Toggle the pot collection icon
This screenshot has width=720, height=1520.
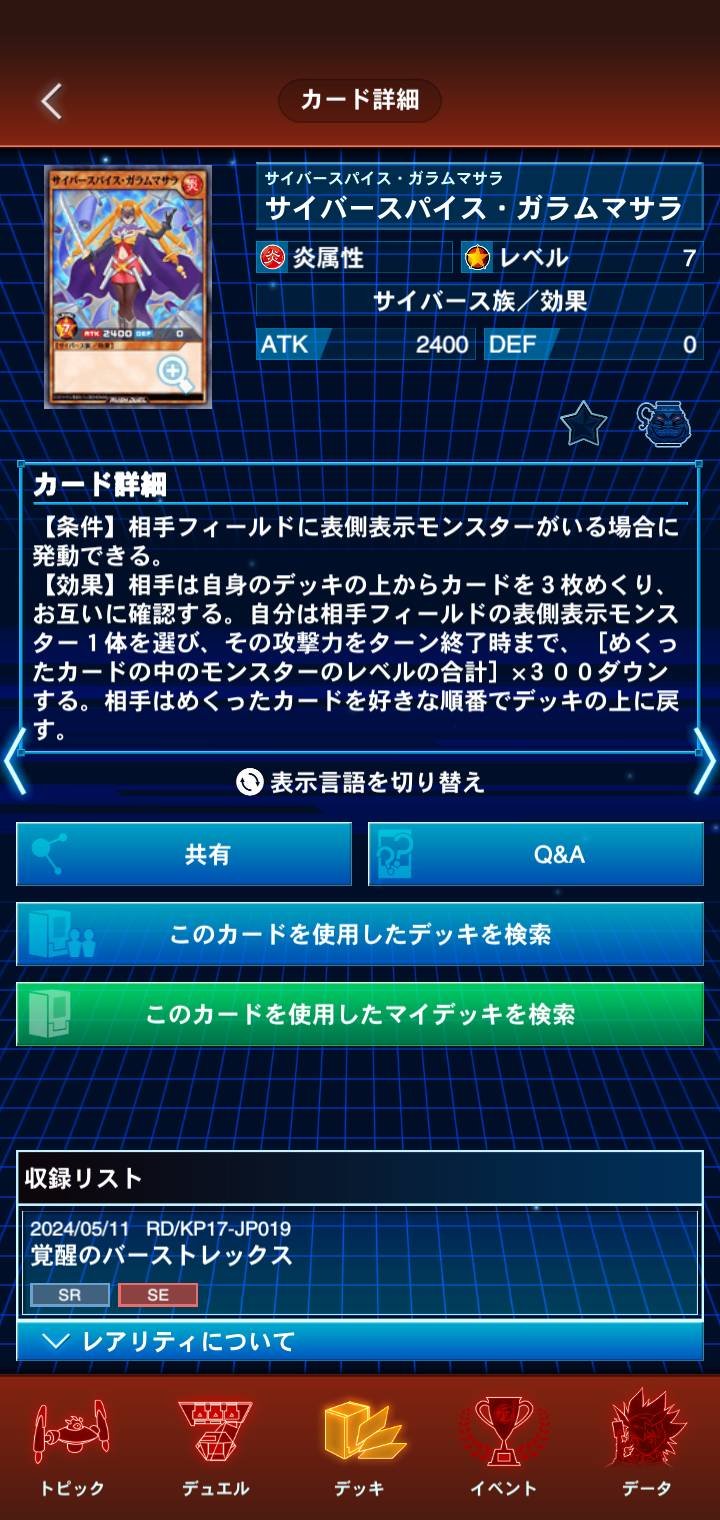662,425
